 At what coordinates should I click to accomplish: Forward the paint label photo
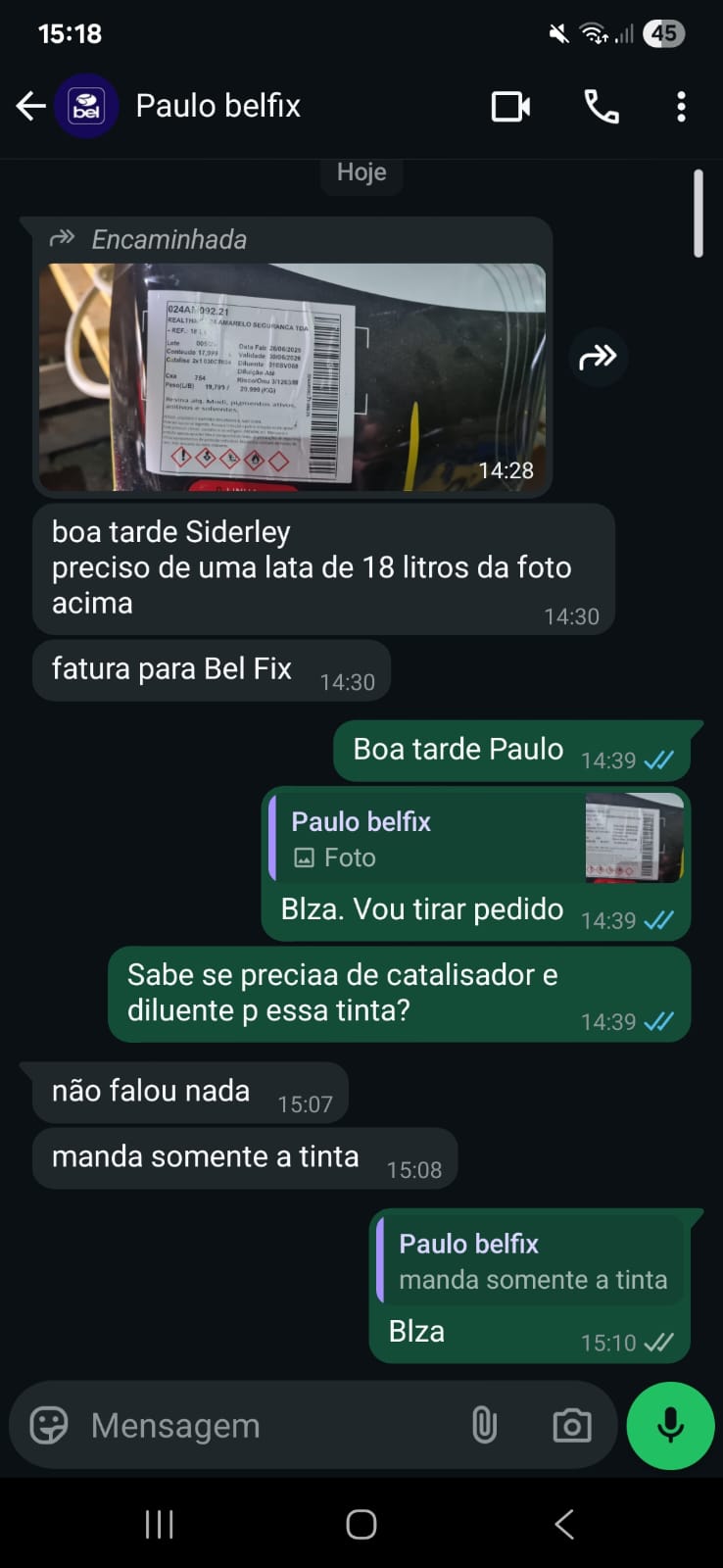tap(598, 357)
